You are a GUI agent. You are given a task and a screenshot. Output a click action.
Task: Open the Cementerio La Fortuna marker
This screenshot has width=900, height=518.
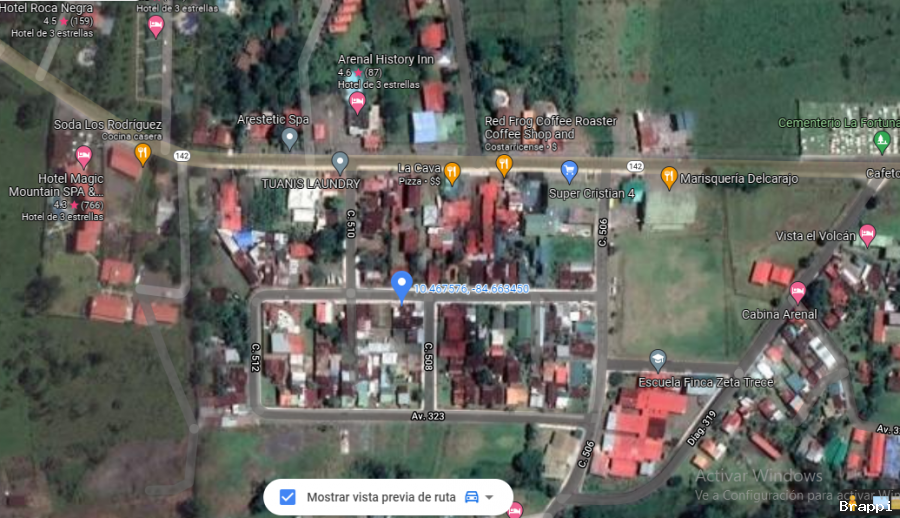click(881, 141)
